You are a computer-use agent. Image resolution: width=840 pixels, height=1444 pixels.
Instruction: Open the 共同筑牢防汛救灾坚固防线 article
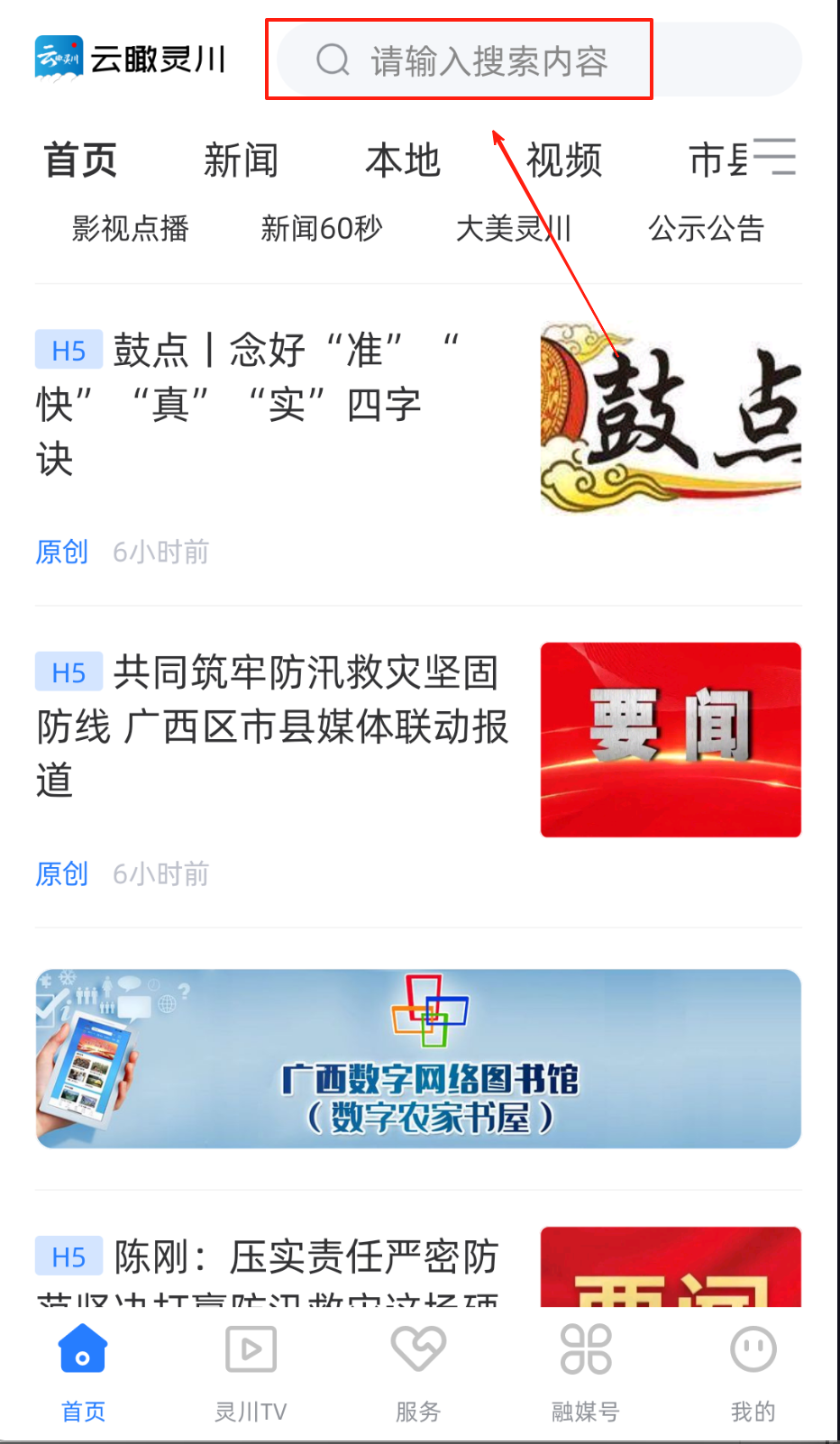coord(270,726)
